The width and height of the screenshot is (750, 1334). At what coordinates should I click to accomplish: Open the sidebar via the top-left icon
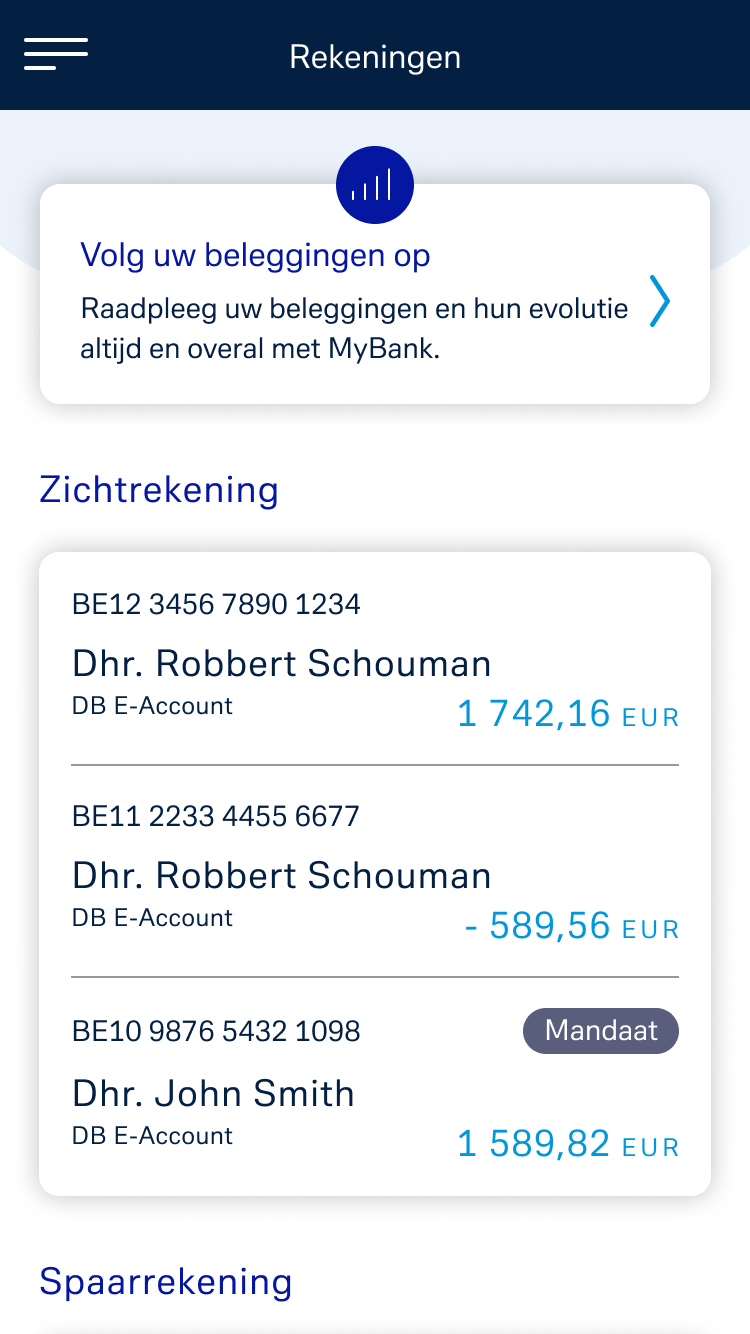[x=56, y=54]
